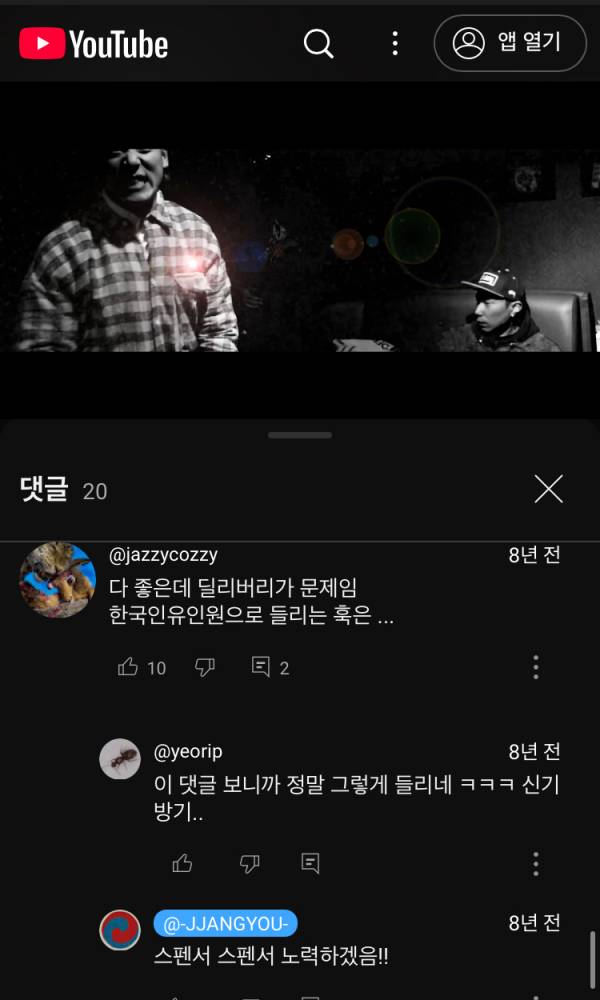Tap the 앱 열기 button
The image size is (600, 1000).
(x=510, y=43)
